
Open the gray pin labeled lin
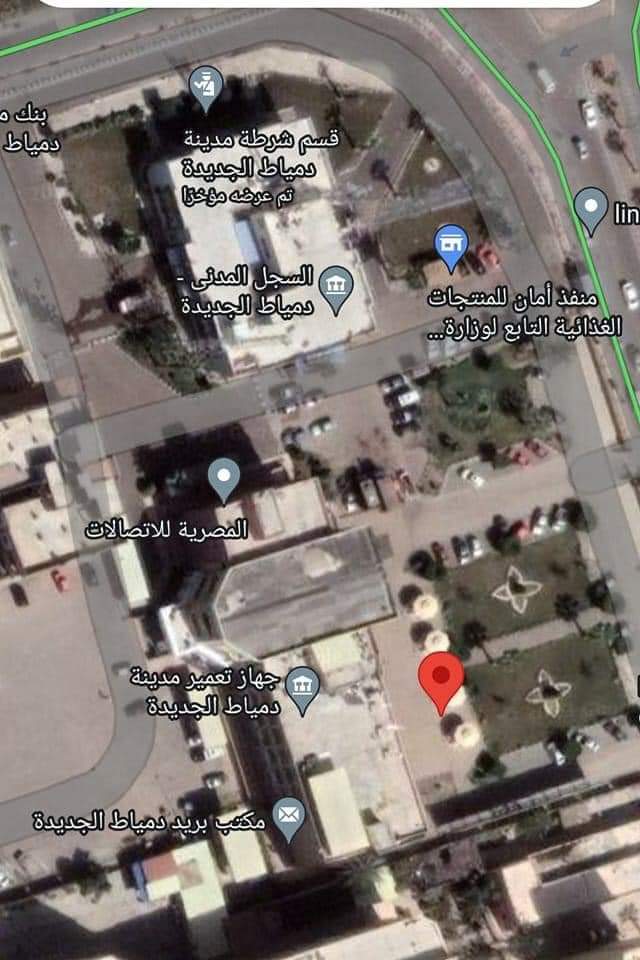click(x=592, y=208)
